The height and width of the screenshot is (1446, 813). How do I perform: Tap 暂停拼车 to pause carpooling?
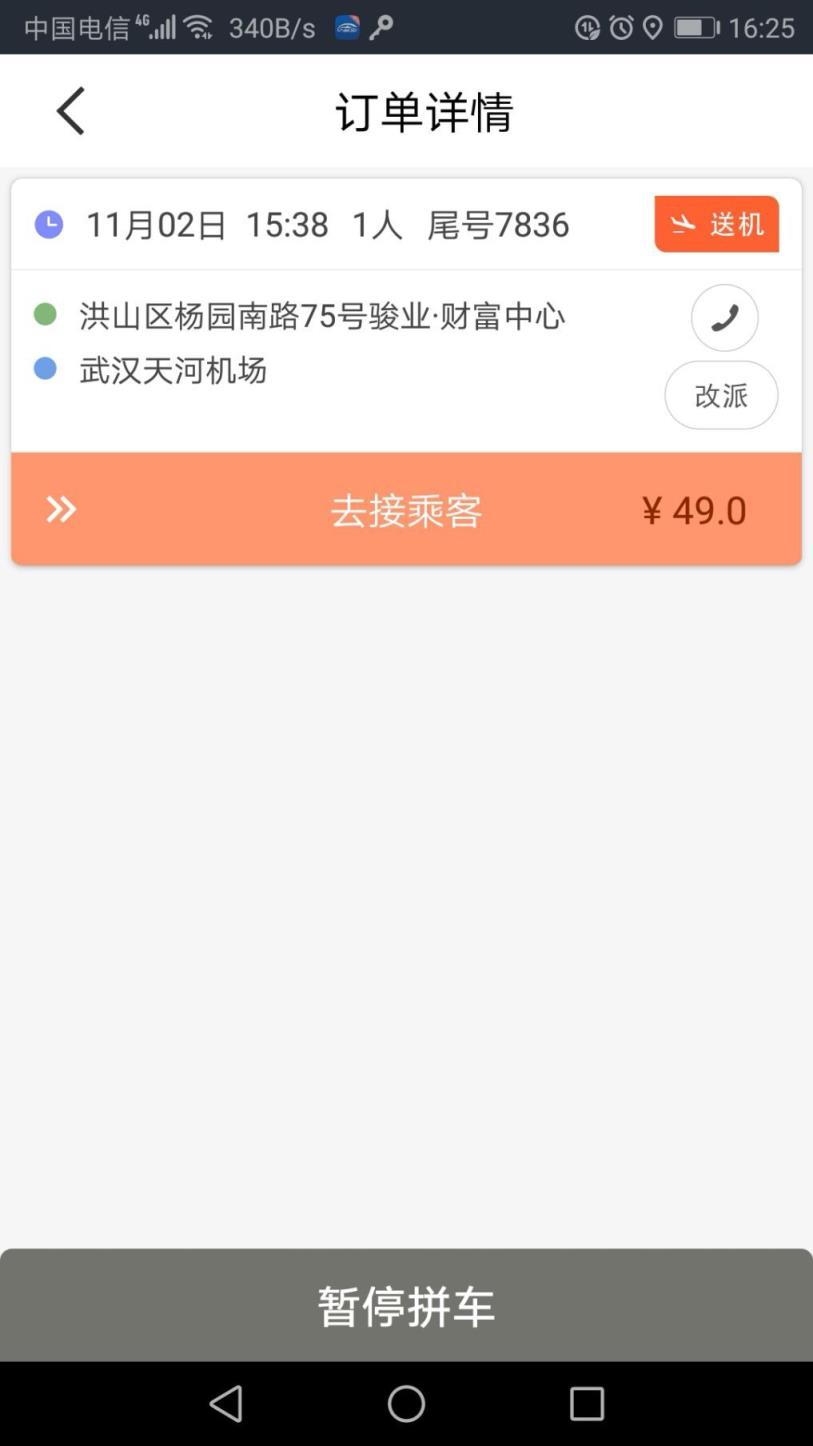pyautogui.click(x=406, y=1303)
